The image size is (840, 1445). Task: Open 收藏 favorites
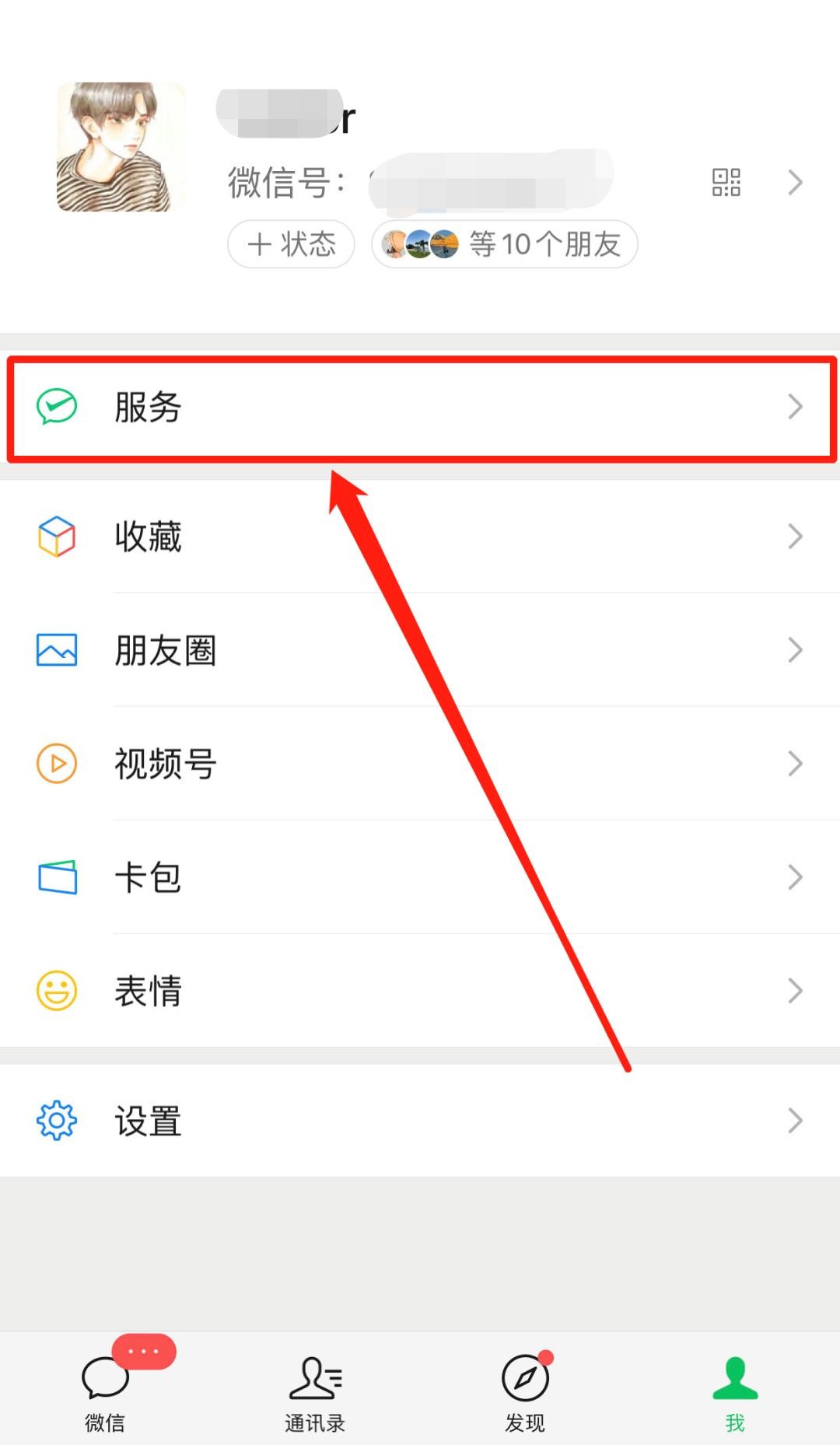click(420, 537)
